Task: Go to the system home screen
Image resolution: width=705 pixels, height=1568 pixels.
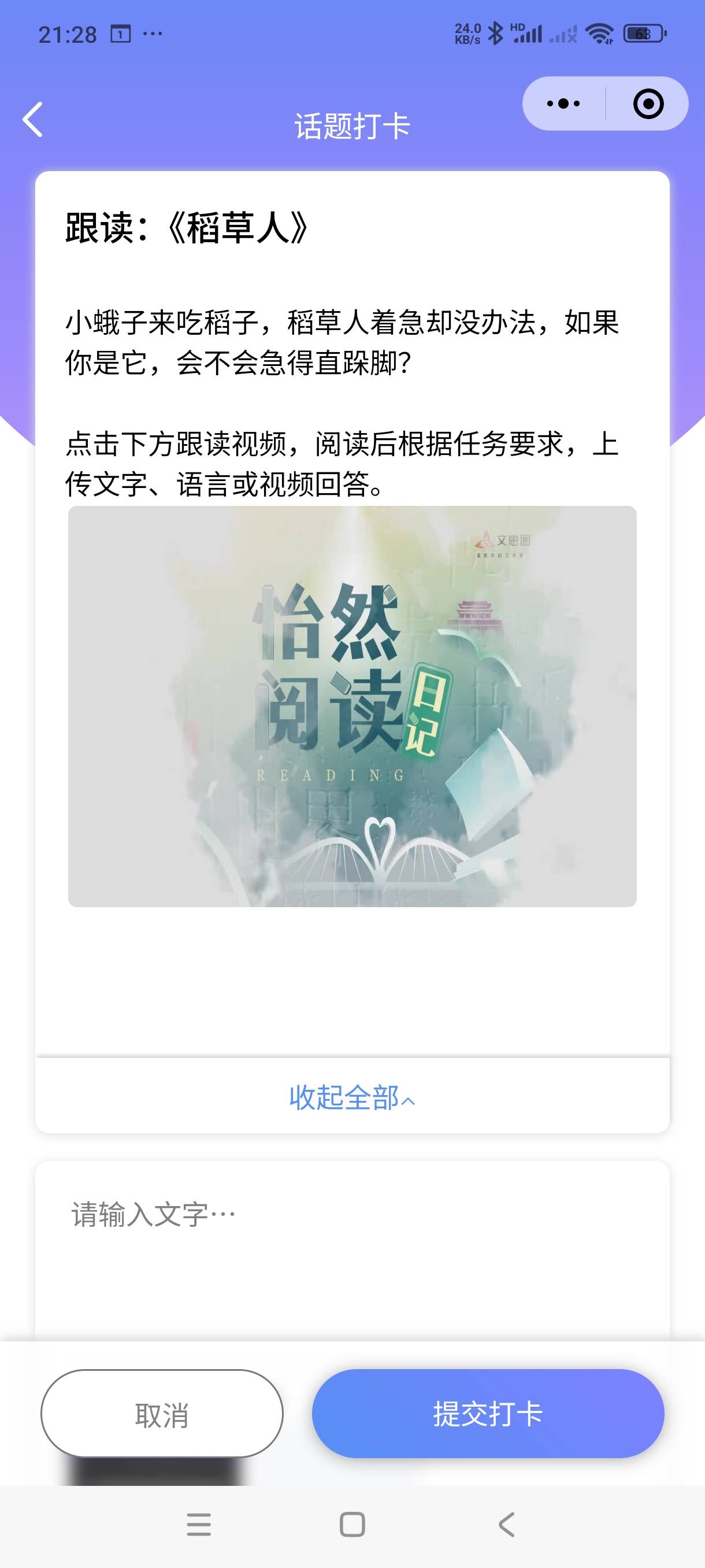Action: pyautogui.click(x=352, y=1525)
